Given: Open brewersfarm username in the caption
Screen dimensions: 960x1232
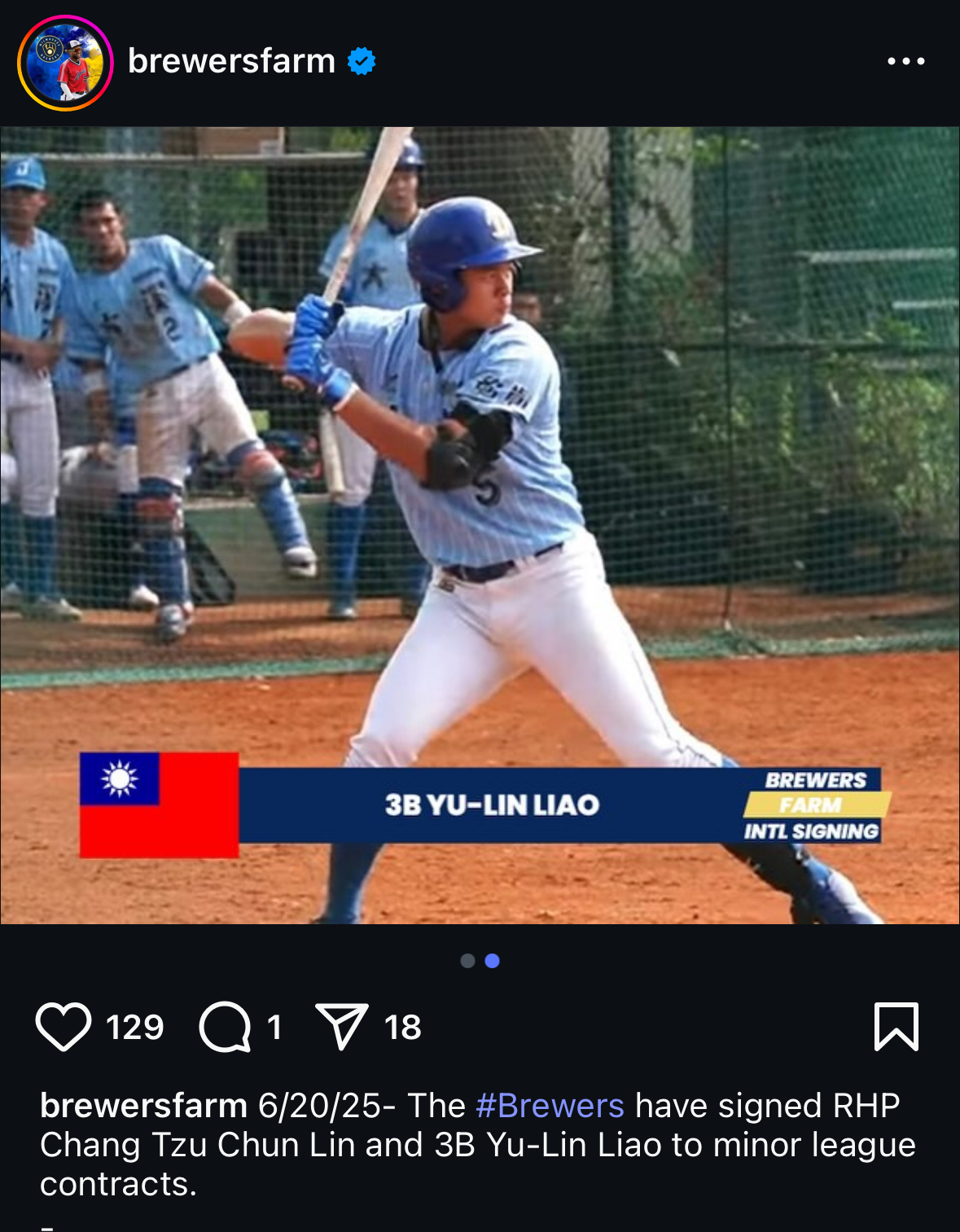Looking at the screenshot, I should click(x=143, y=1106).
